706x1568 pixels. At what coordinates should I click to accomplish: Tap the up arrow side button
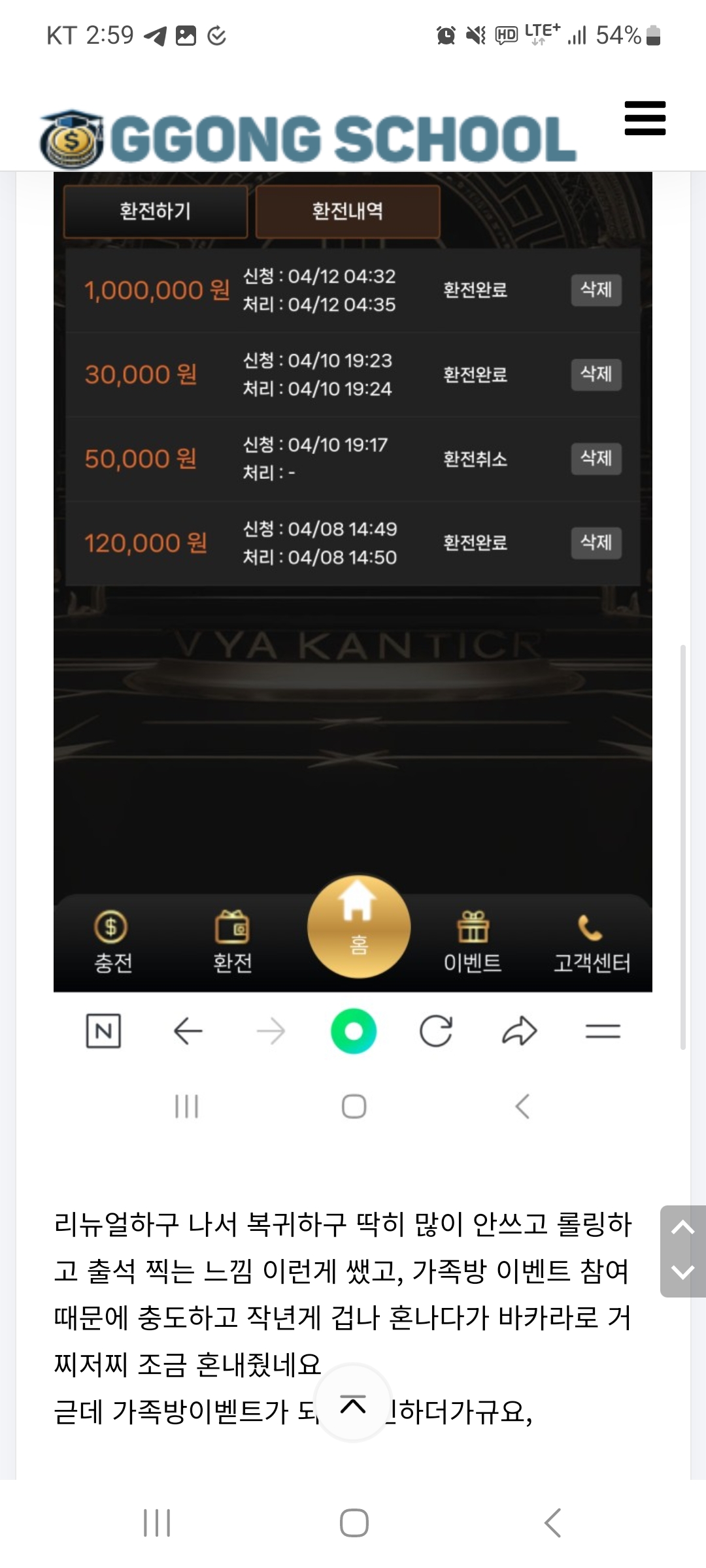[x=682, y=1228]
